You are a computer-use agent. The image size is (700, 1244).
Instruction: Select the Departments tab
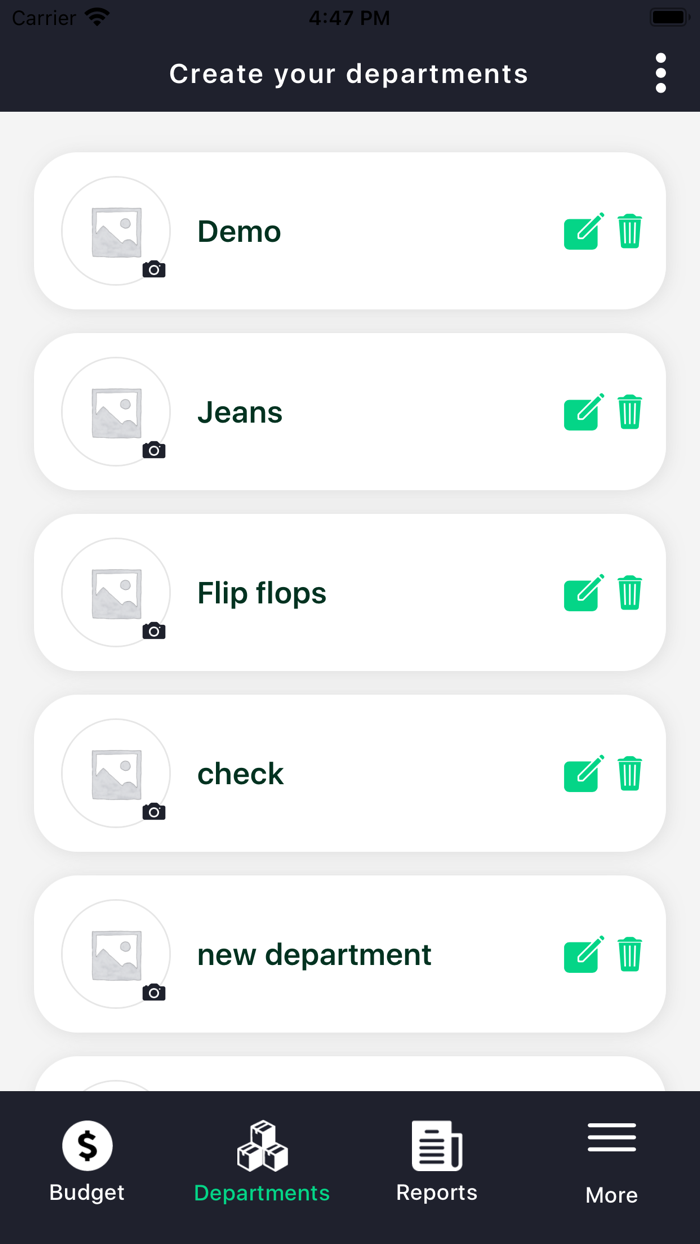click(x=262, y=1162)
